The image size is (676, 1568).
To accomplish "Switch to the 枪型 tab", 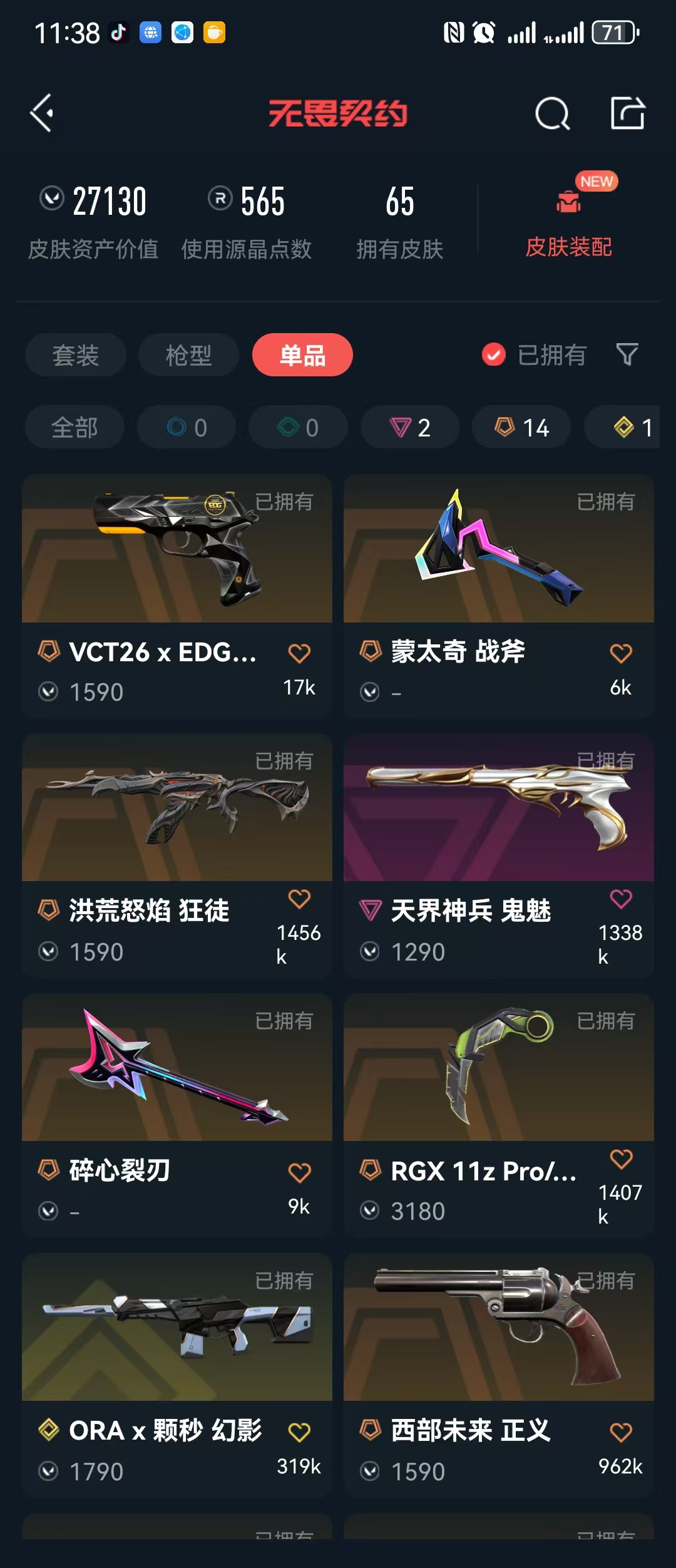I will click(188, 355).
